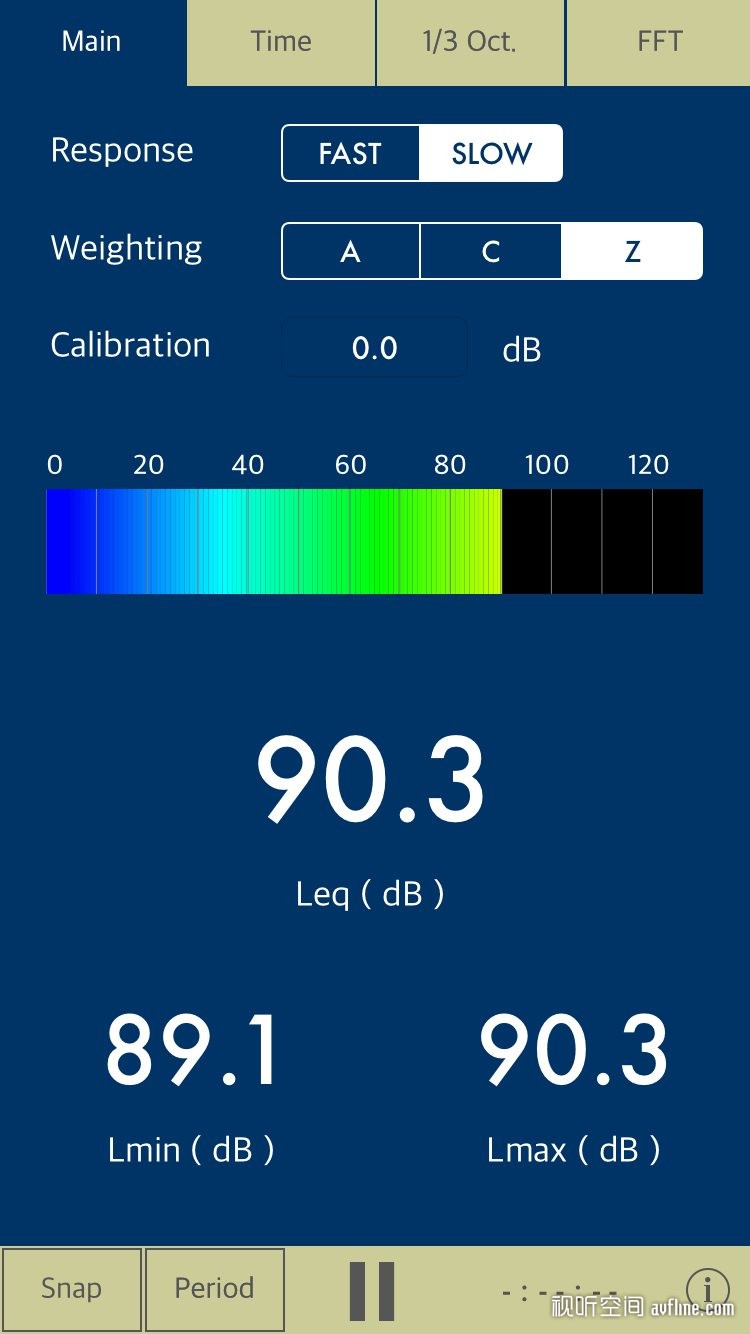Switch to the Time tab
This screenshot has width=750, height=1334.
[281, 42]
